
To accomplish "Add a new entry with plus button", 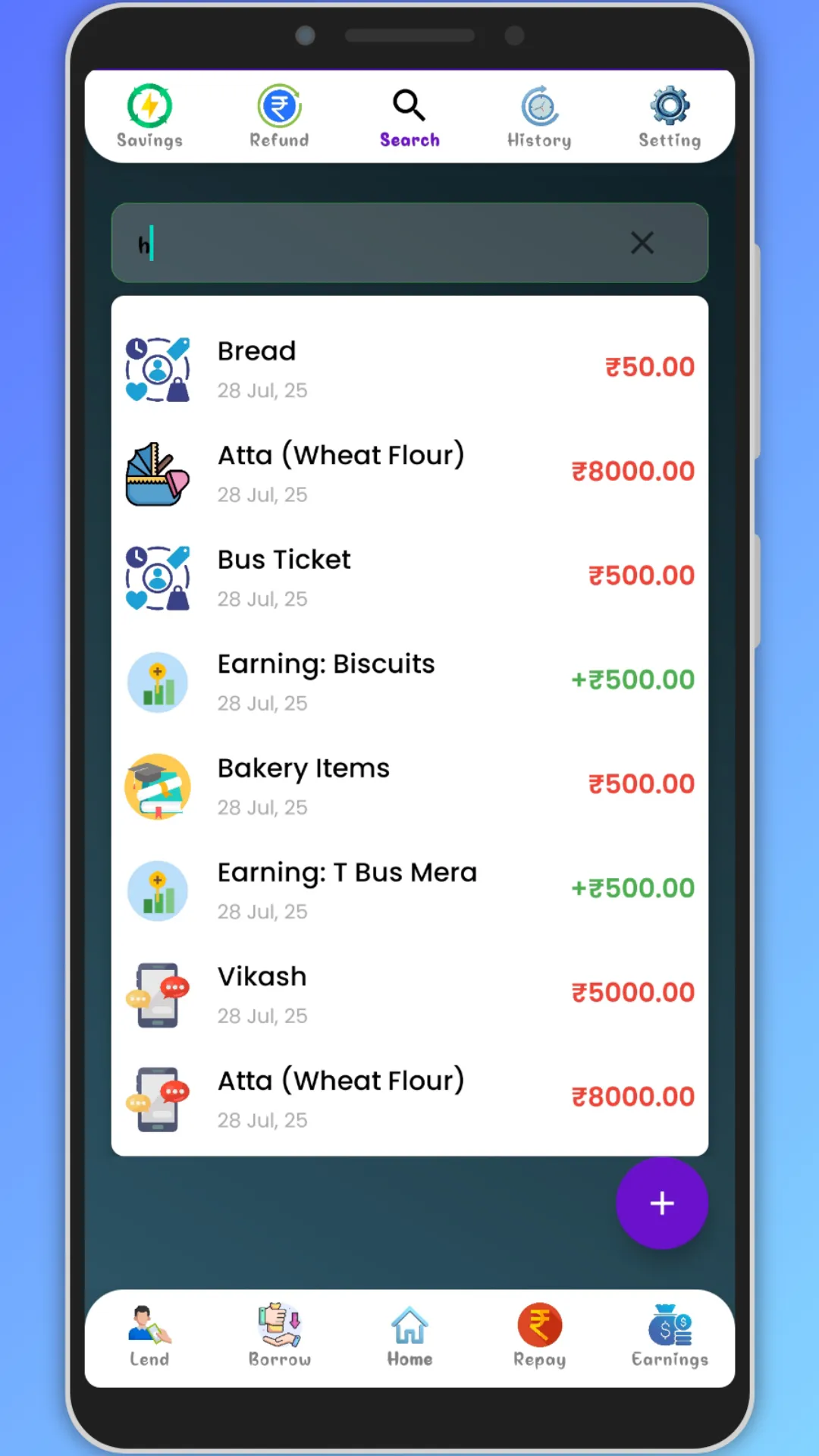I will 661,1203.
